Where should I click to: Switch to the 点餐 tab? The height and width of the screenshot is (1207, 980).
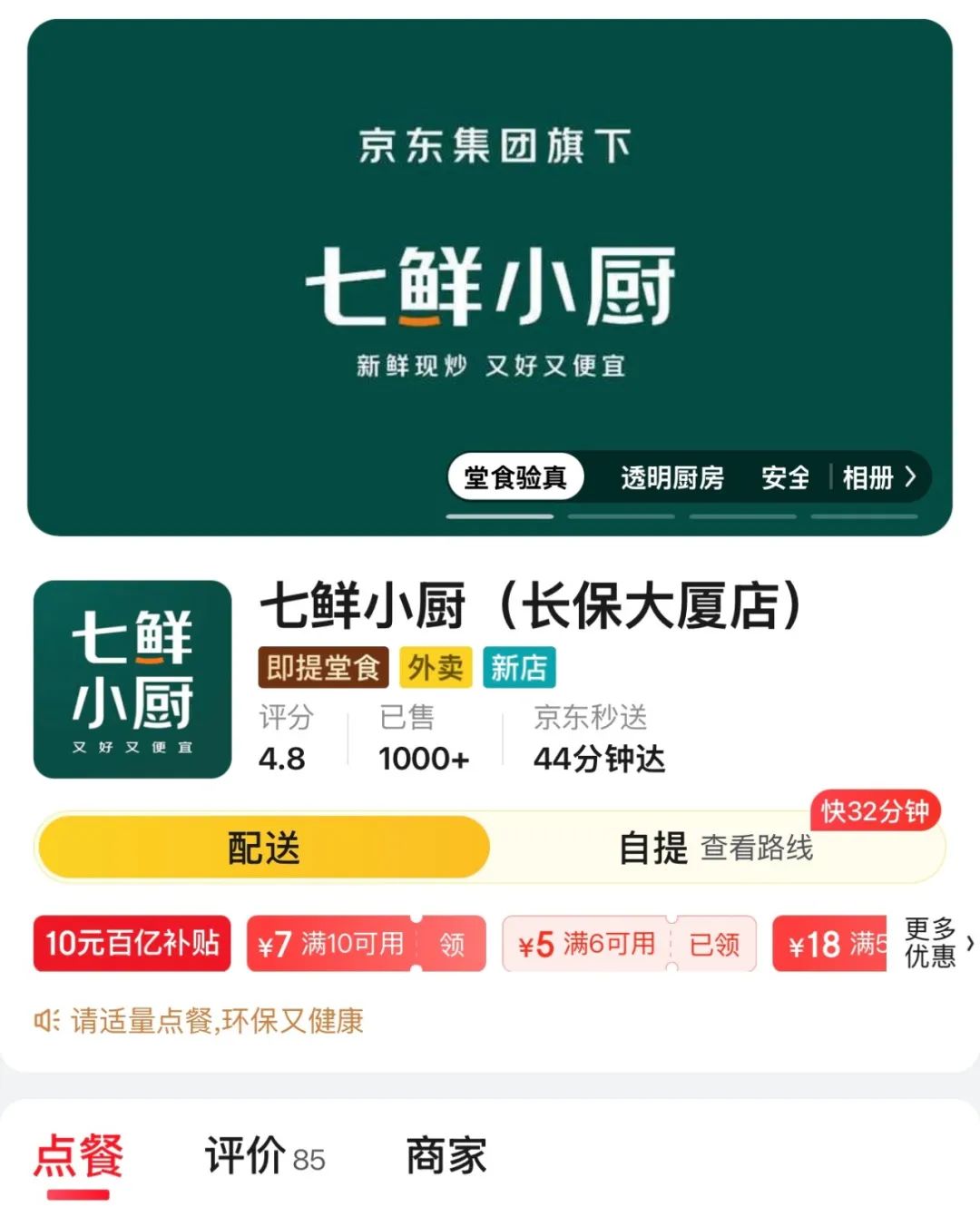[x=78, y=1156]
